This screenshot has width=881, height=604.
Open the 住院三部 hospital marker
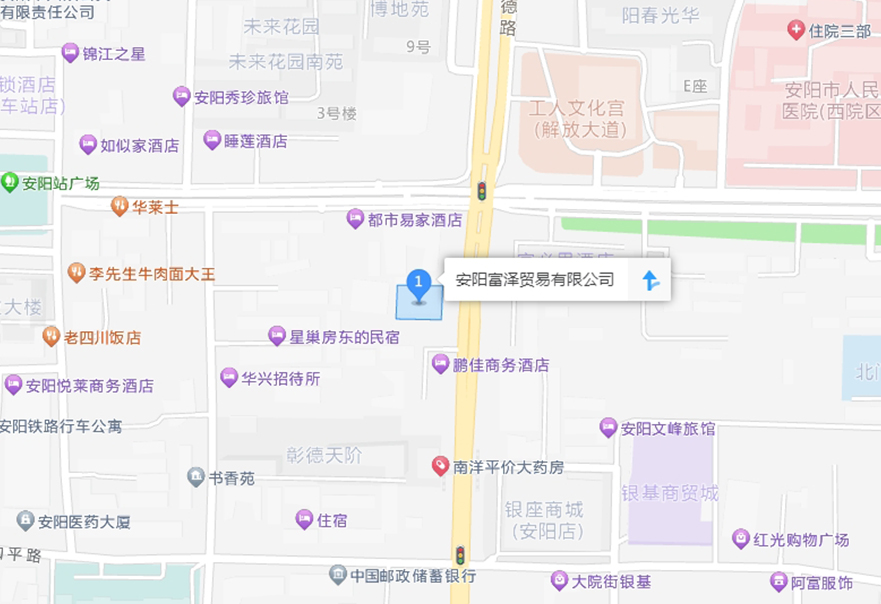tap(796, 30)
